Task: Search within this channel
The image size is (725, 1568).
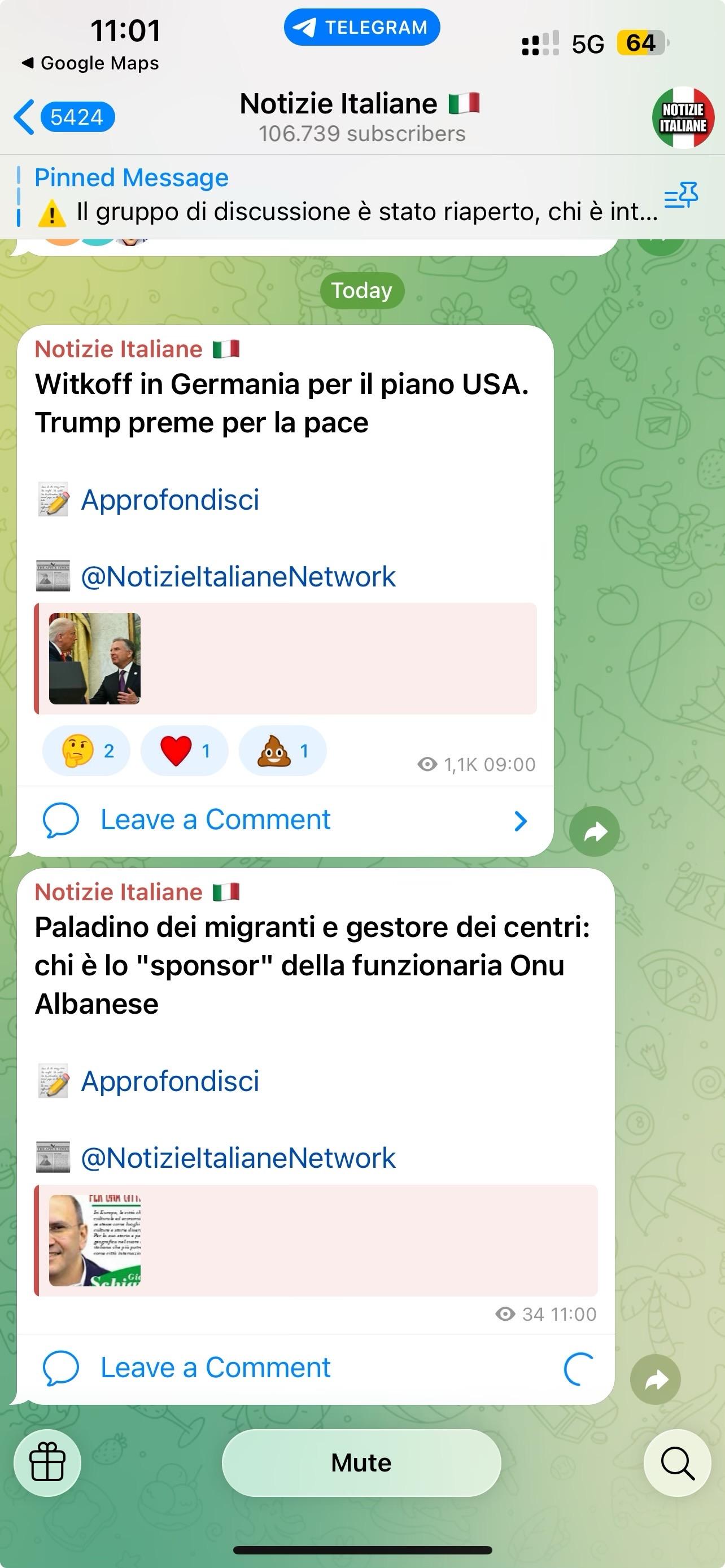Action: (x=677, y=1462)
